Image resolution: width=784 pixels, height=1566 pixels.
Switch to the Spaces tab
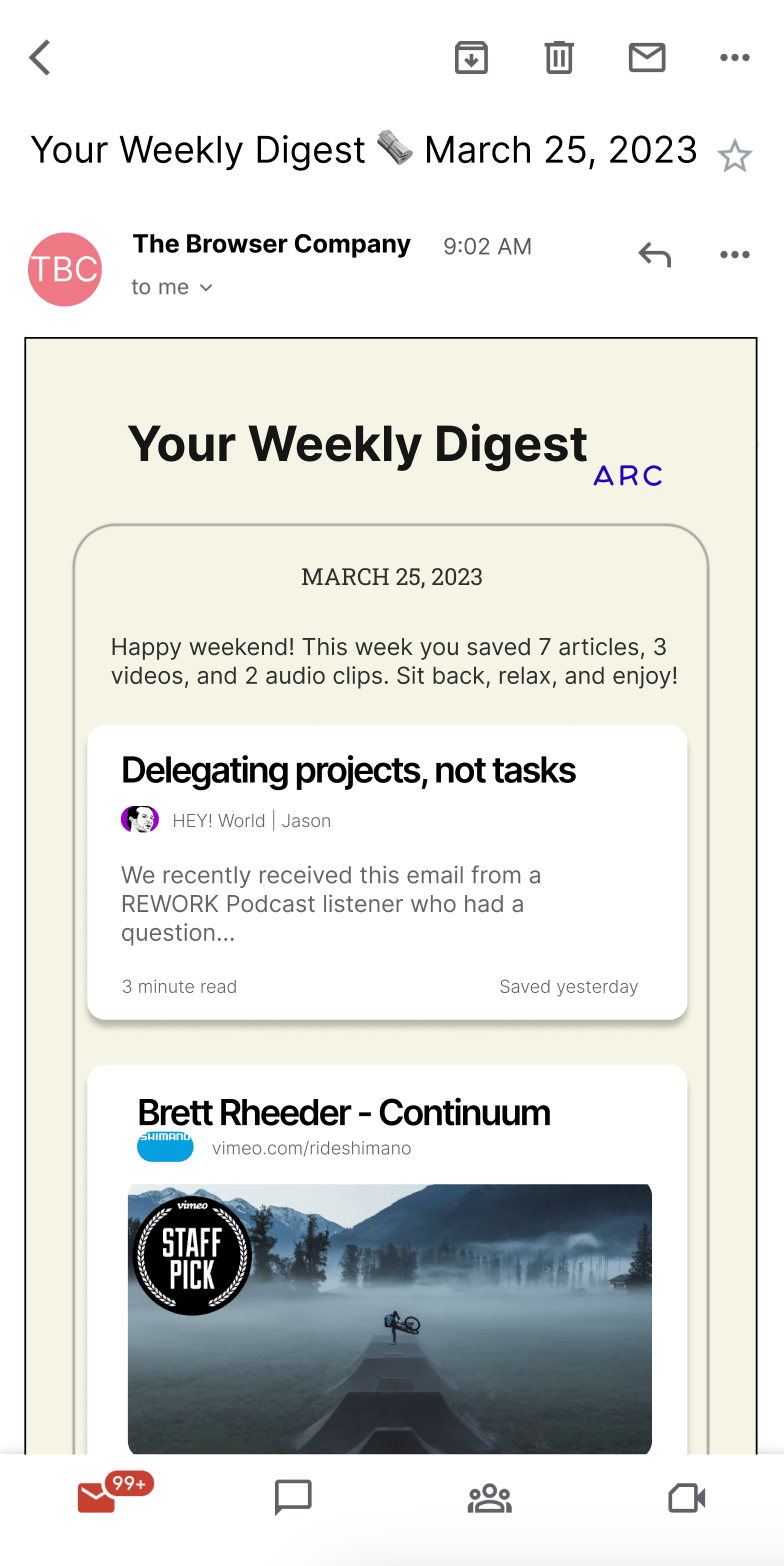489,1497
